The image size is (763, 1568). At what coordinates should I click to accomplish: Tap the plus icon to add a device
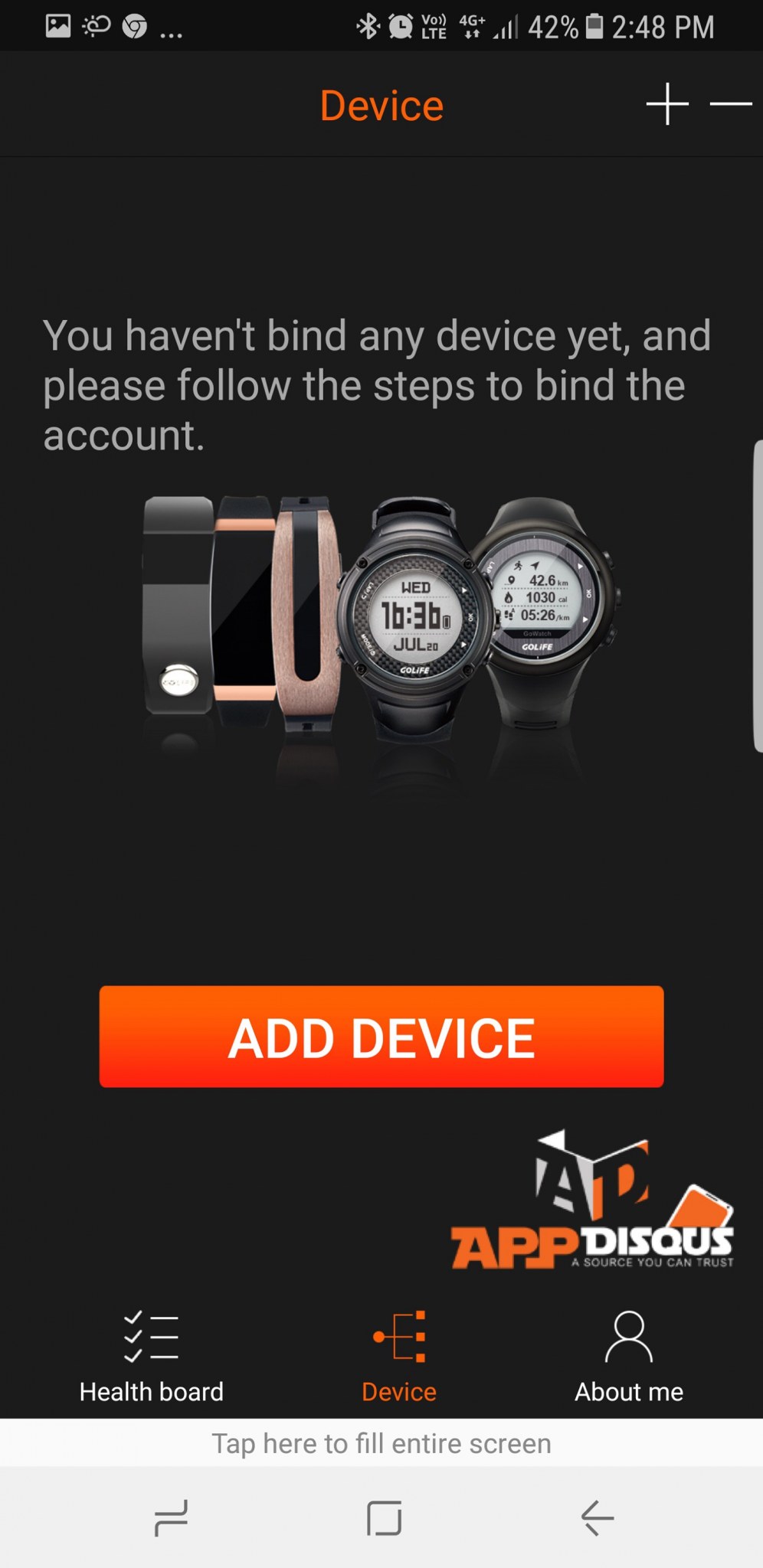(667, 104)
